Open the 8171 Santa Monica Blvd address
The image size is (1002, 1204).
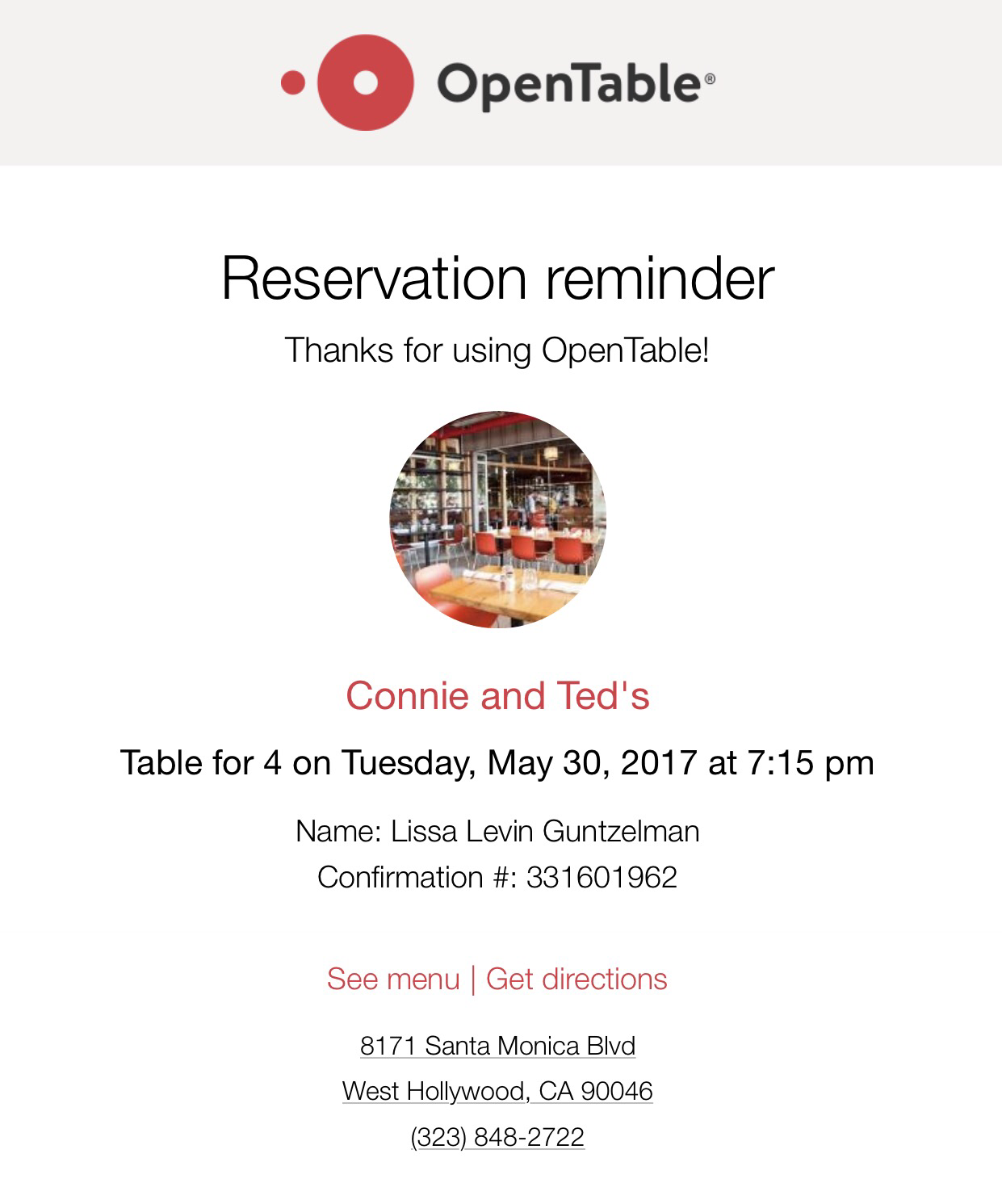pyautogui.click(x=497, y=1046)
